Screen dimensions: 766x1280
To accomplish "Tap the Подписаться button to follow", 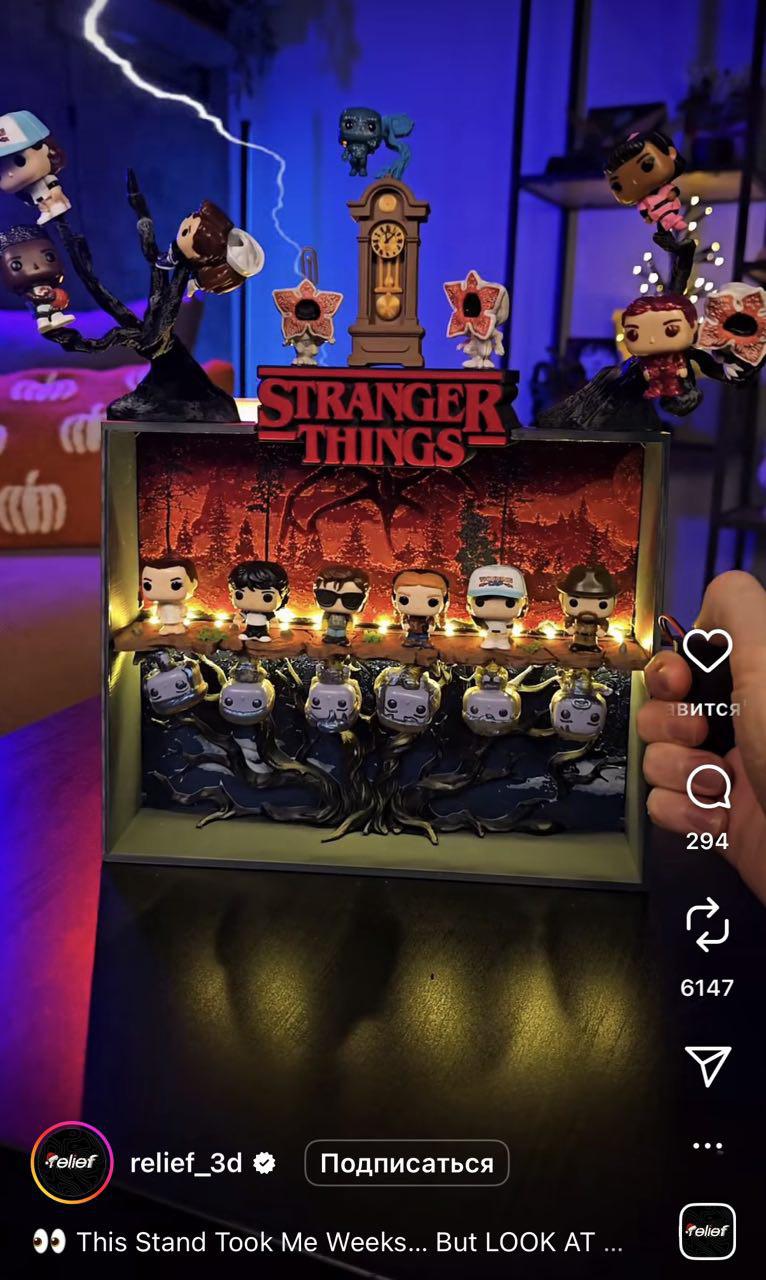I will (x=406, y=1163).
